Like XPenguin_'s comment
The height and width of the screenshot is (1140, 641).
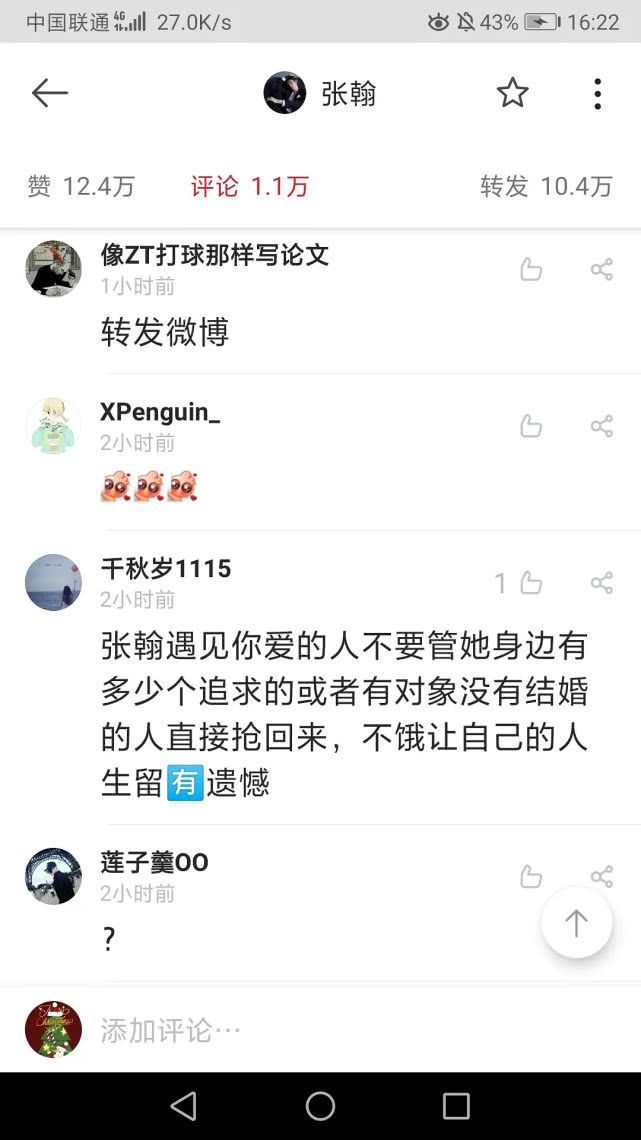tap(531, 426)
